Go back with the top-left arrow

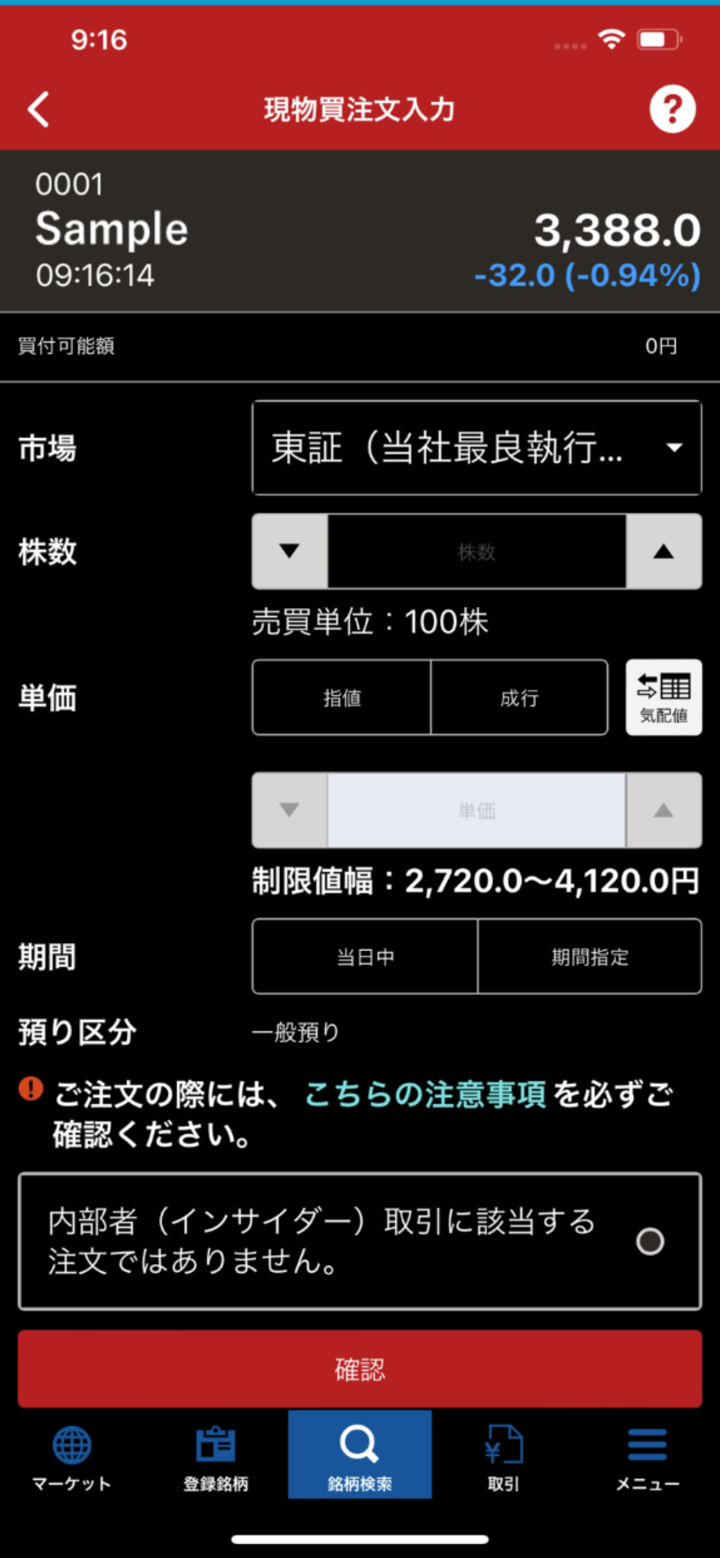(39, 109)
